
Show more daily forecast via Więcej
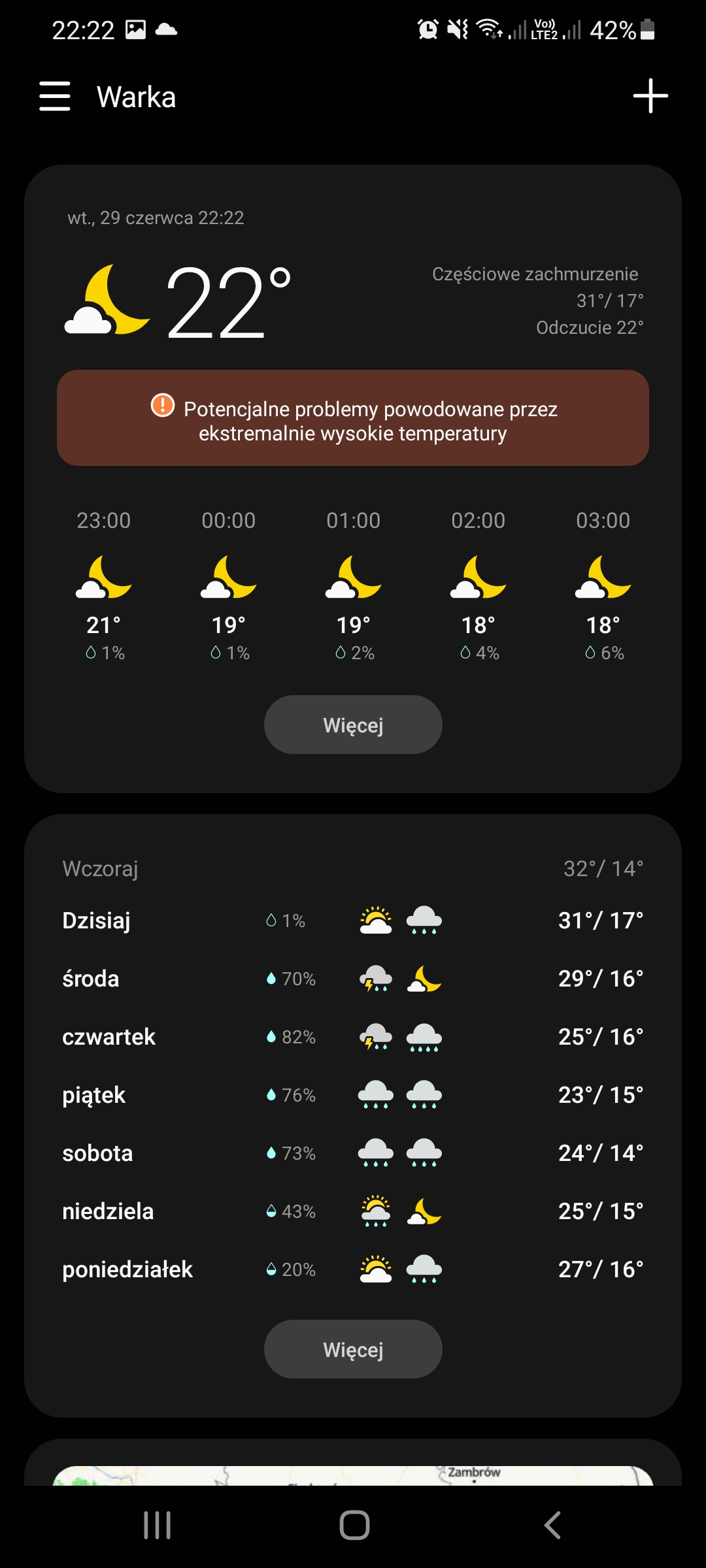coord(353,1349)
